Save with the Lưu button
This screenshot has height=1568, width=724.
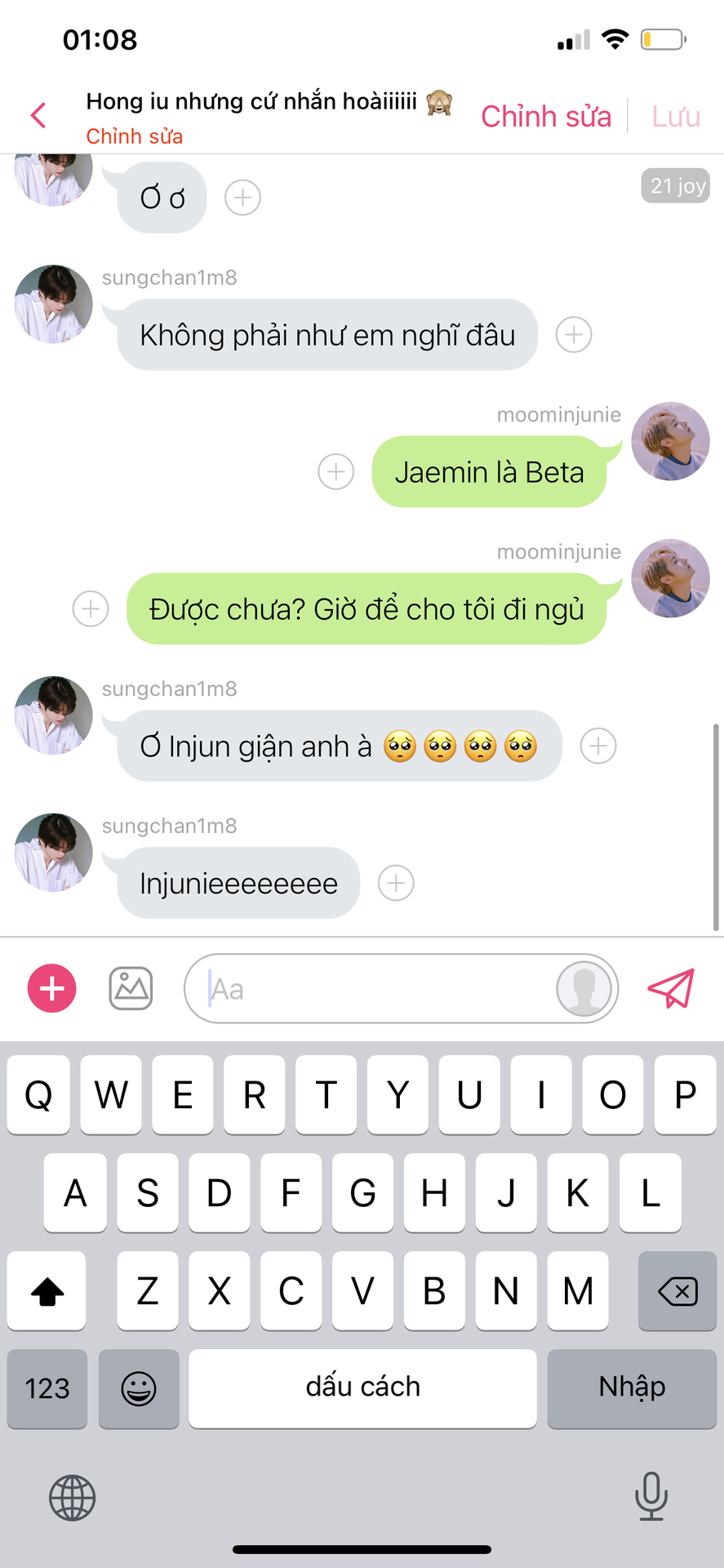tap(676, 117)
